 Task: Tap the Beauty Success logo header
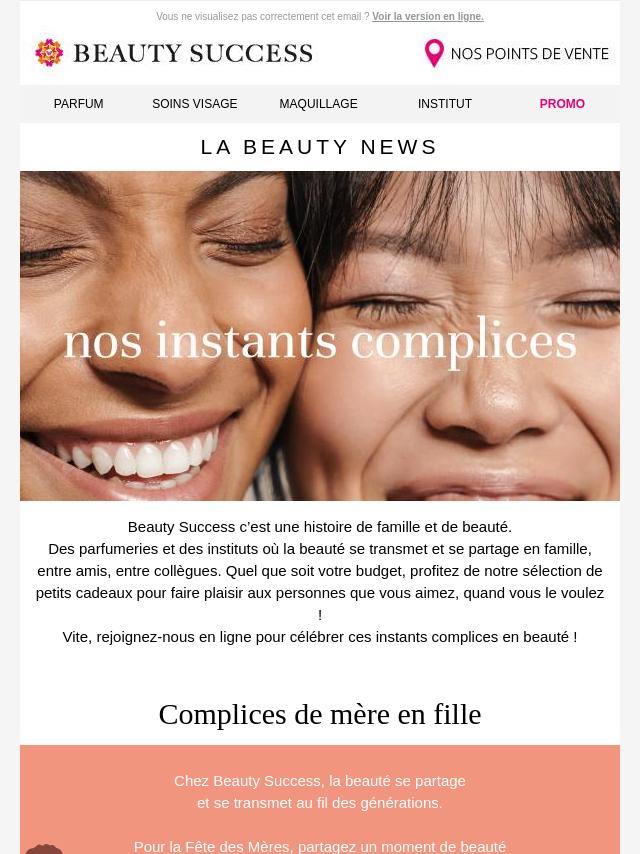click(x=174, y=53)
